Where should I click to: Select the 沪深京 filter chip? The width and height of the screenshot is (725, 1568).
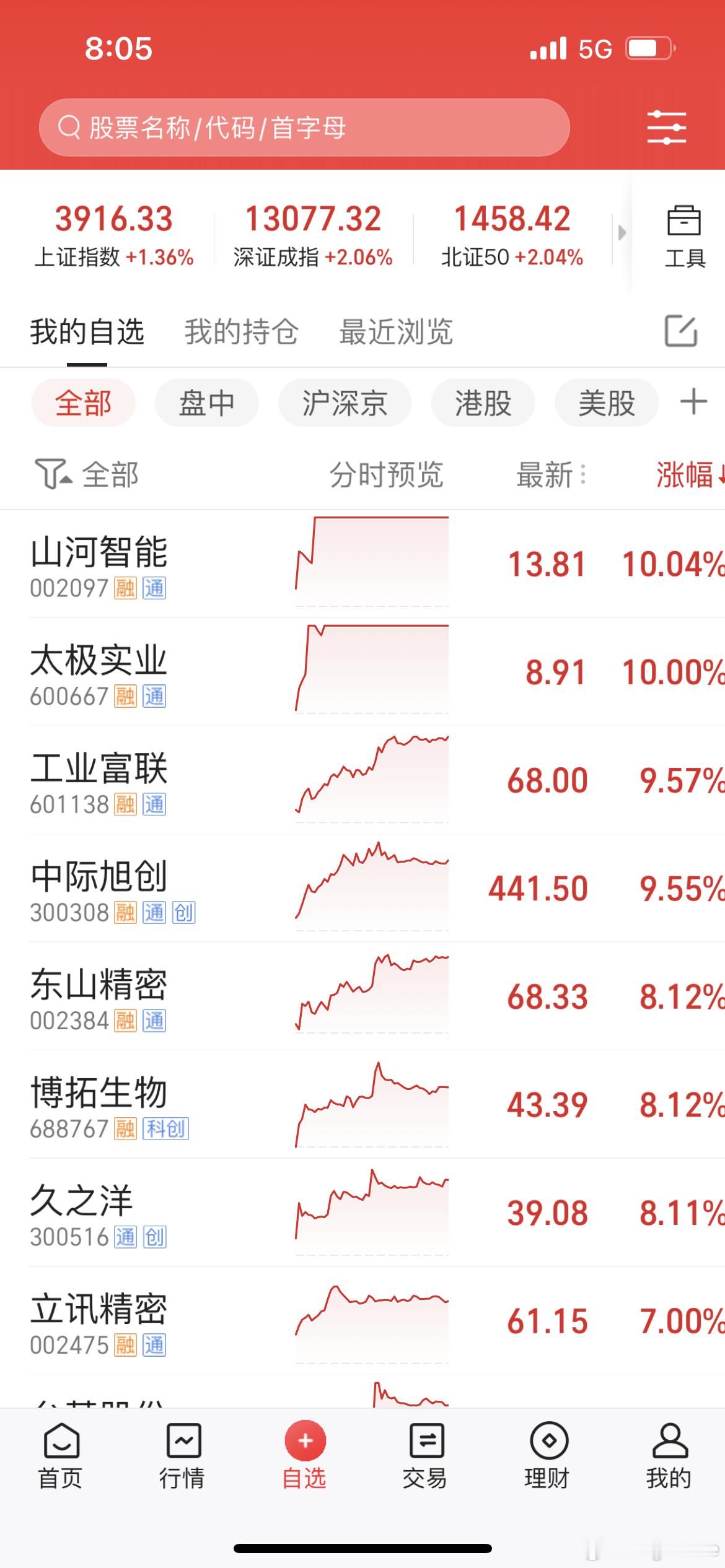click(345, 404)
